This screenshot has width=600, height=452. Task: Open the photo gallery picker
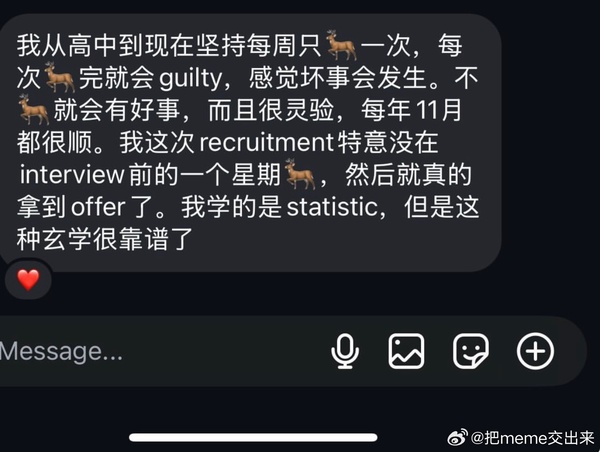[x=407, y=351]
